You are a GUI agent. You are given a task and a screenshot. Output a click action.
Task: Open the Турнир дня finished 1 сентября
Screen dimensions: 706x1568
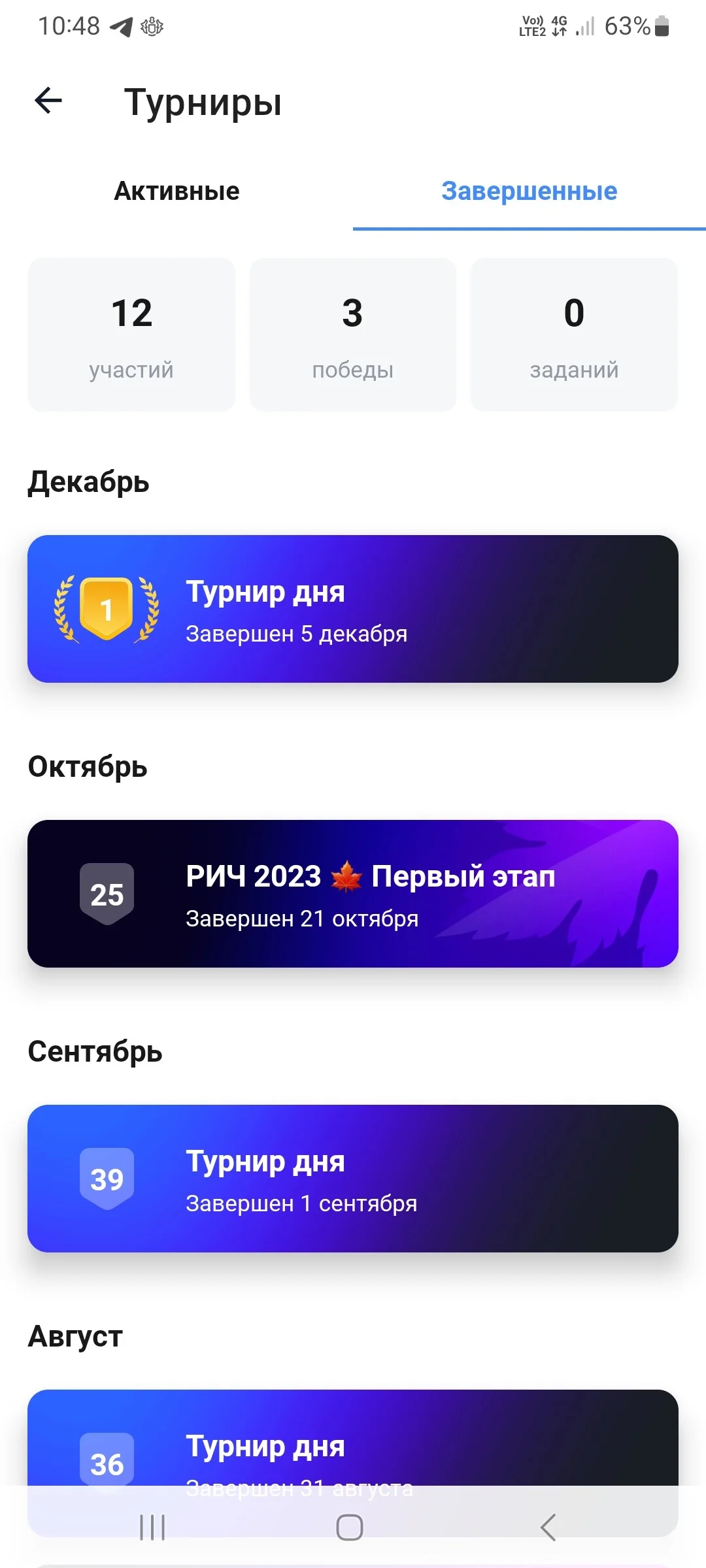coord(353,1179)
